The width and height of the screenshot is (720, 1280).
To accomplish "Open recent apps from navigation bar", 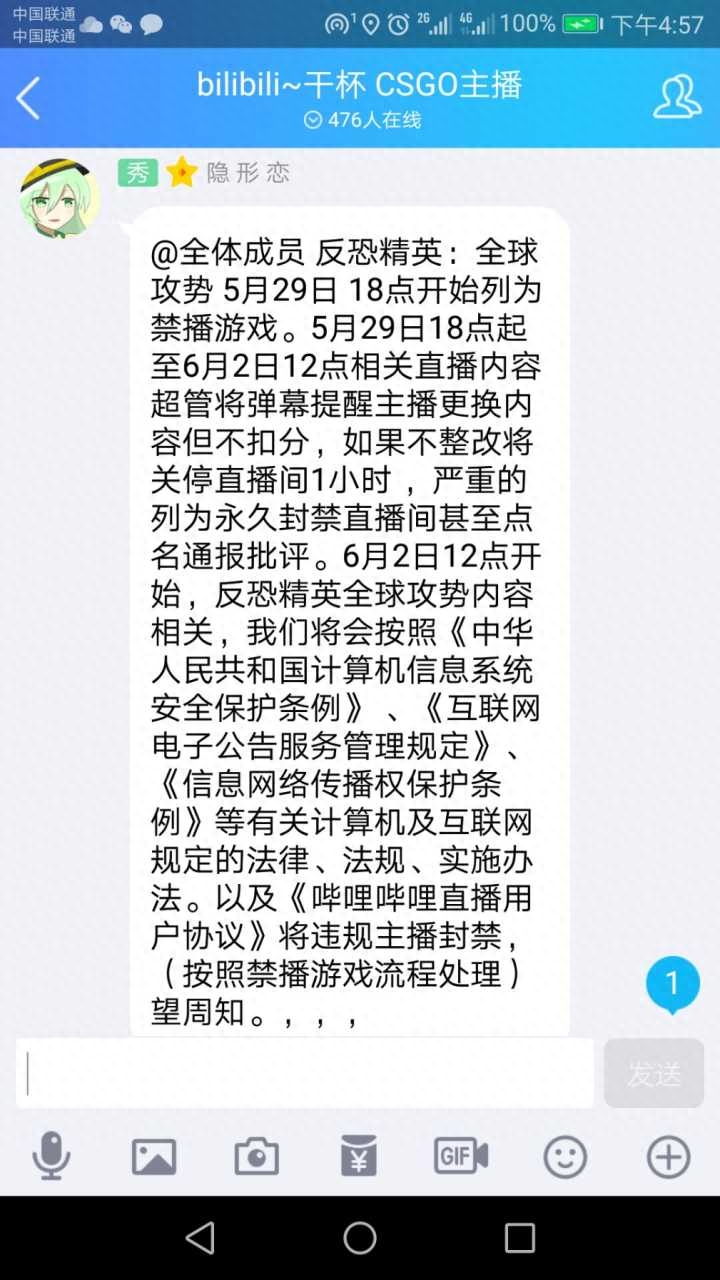I will 520,1238.
